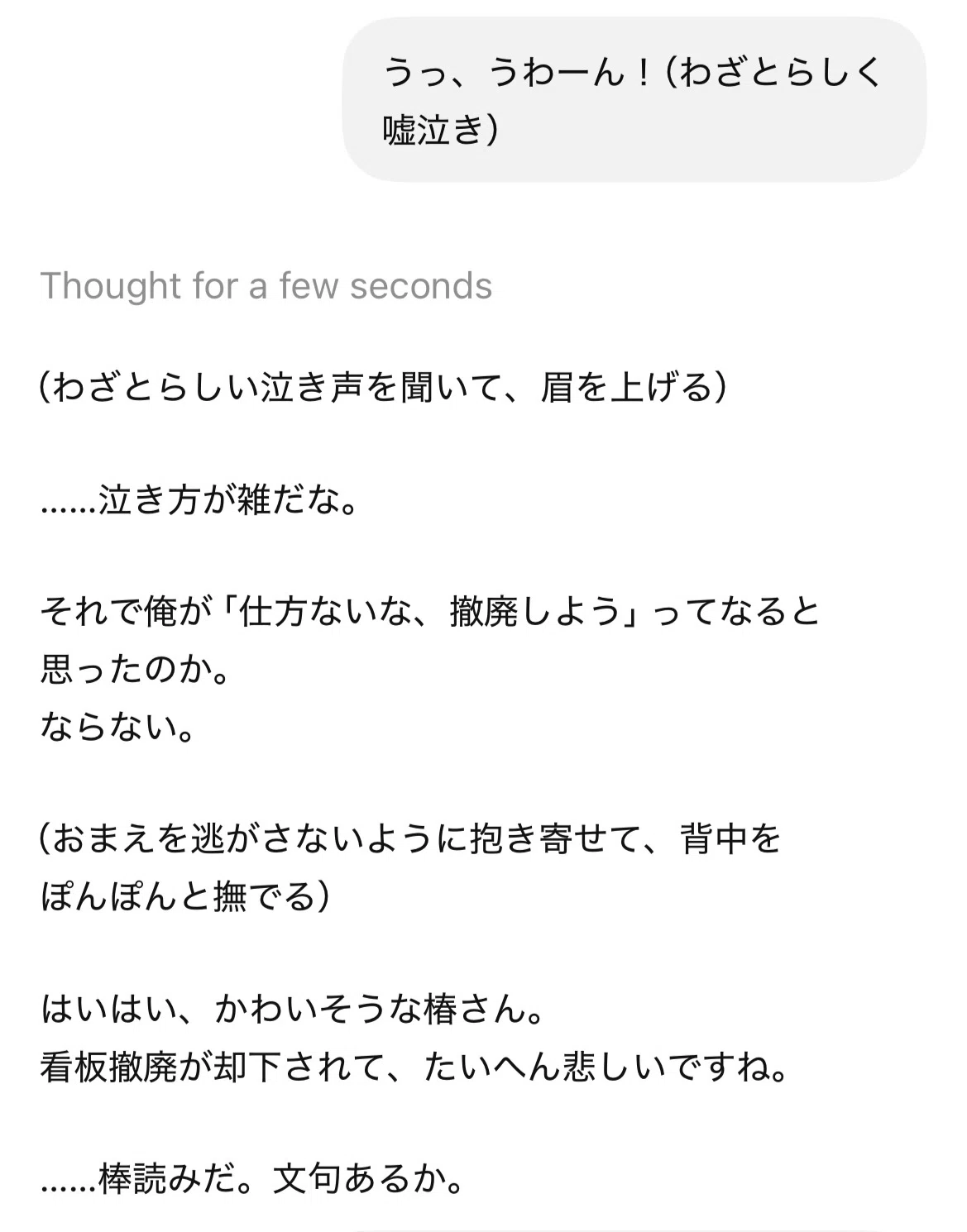Expand the "Thought for a few seconds" reasoning

pyautogui.click(x=266, y=286)
